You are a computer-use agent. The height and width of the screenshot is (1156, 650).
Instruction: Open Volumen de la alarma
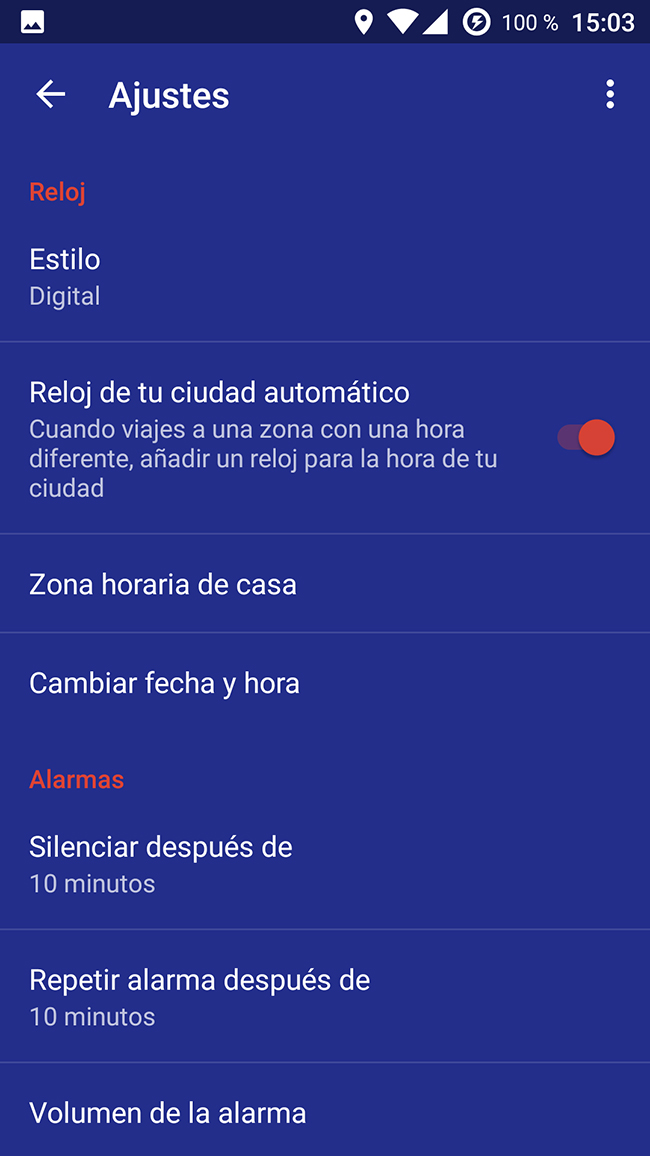pyautogui.click(x=168, y=1113)
